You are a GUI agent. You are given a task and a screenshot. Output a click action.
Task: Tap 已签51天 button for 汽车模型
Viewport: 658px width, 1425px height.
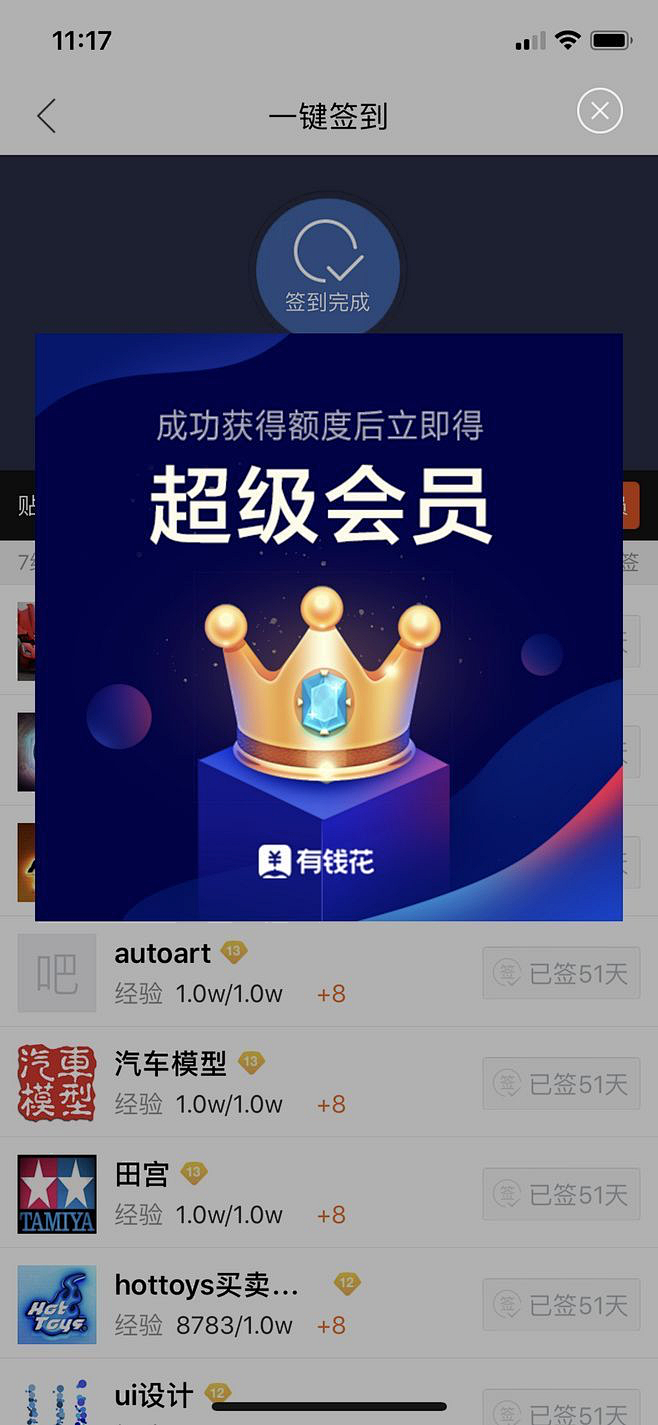tap(561, 1083)
